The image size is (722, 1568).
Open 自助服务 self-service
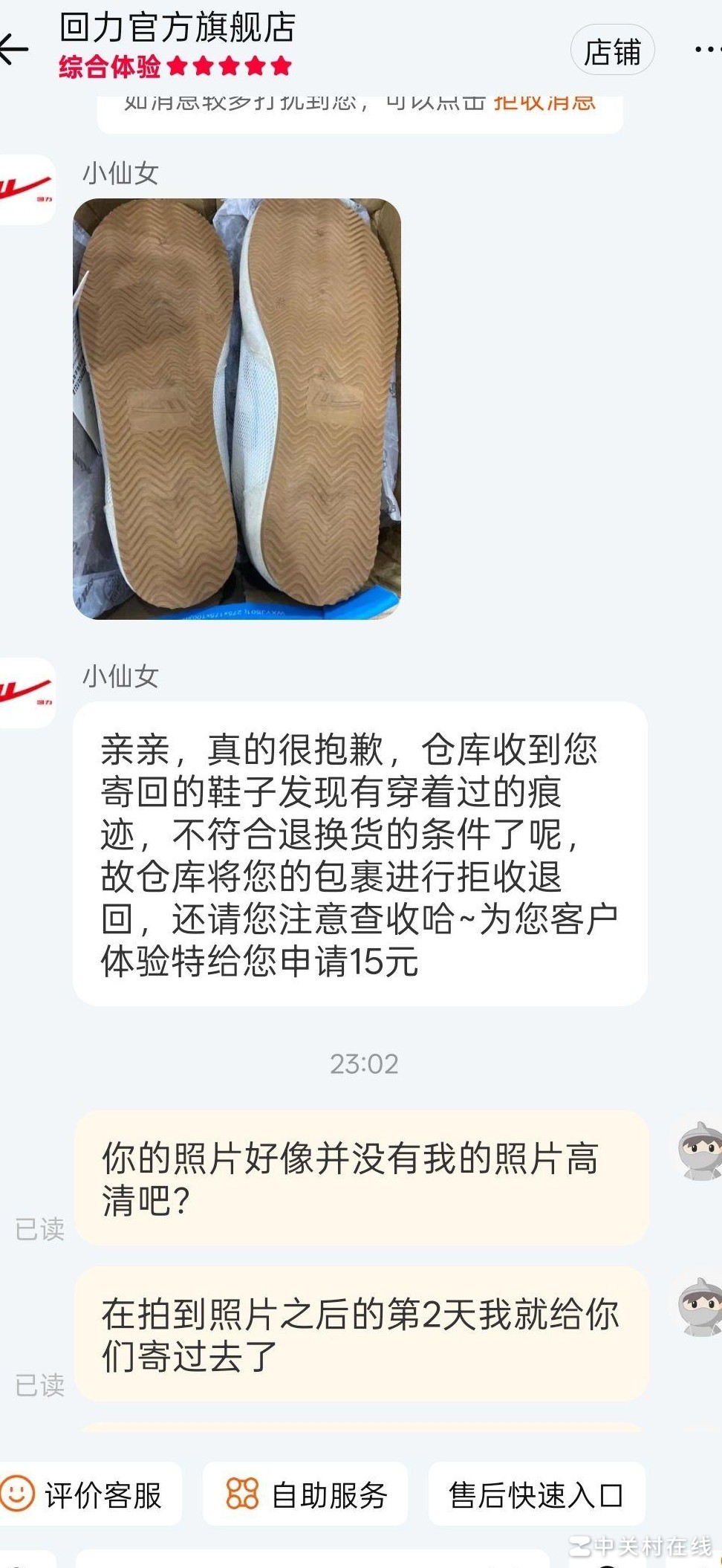pyautogui.click(x=305, y=1494)
